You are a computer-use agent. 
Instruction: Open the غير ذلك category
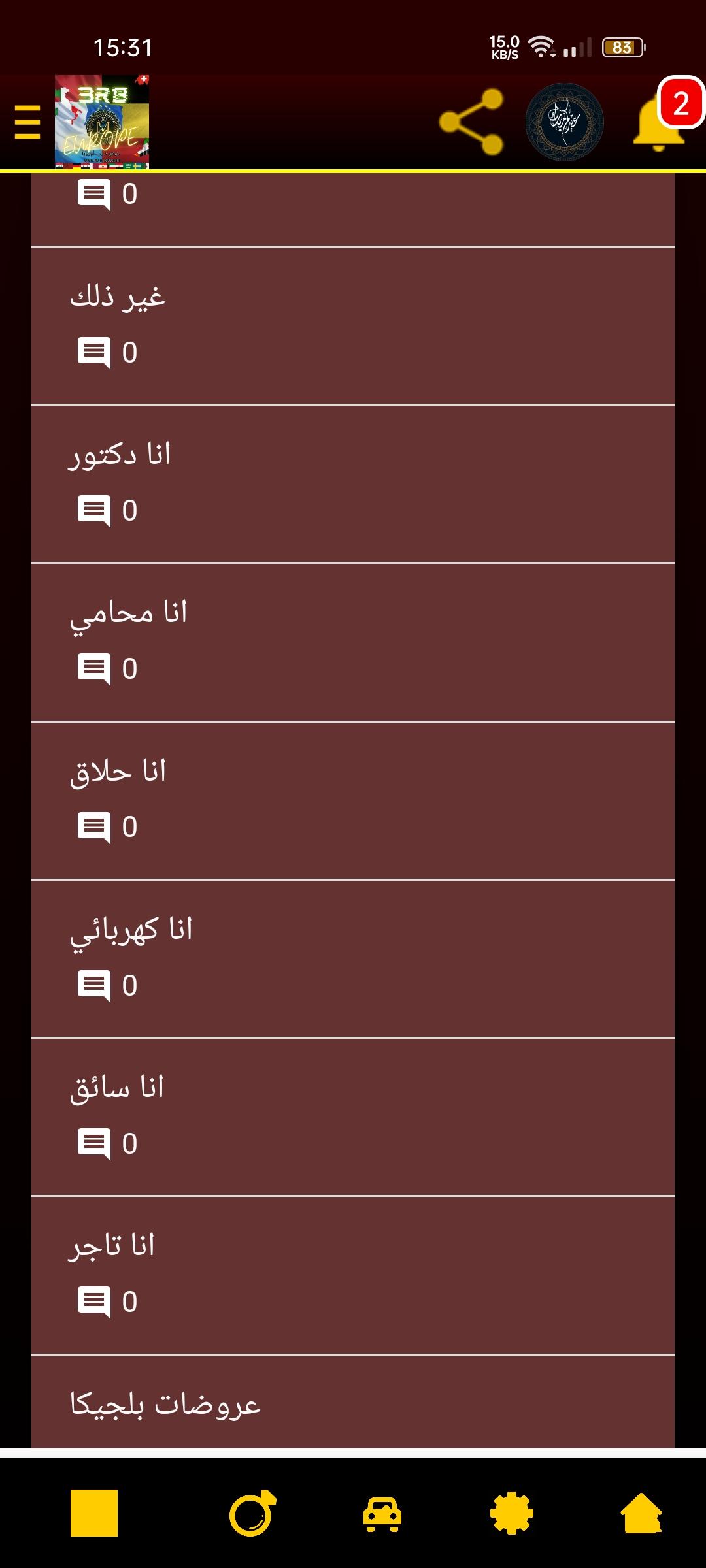click(353, 326)
